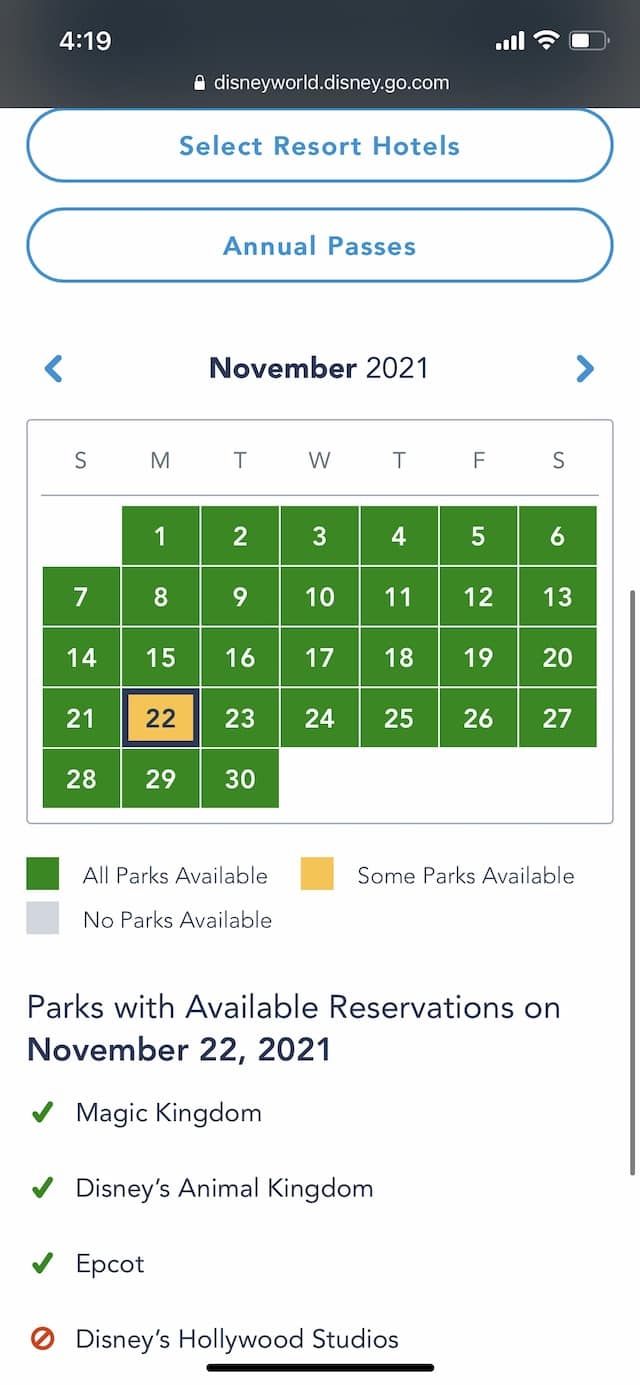The image size is (640, 1385).
Task: Select November 13 in the calendar
Action: [558, 597]
